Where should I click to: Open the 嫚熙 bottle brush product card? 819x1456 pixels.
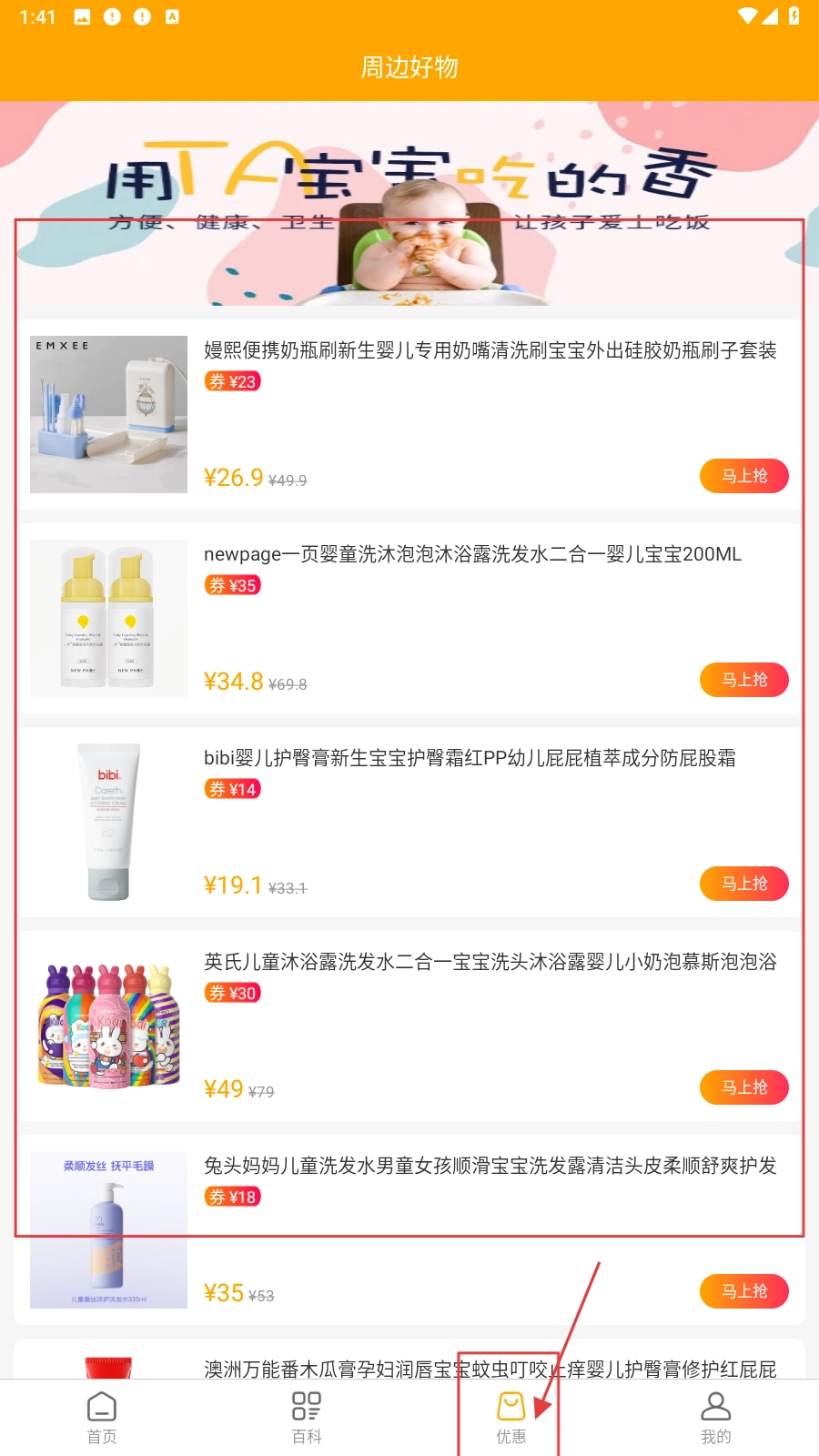[490, 351]
